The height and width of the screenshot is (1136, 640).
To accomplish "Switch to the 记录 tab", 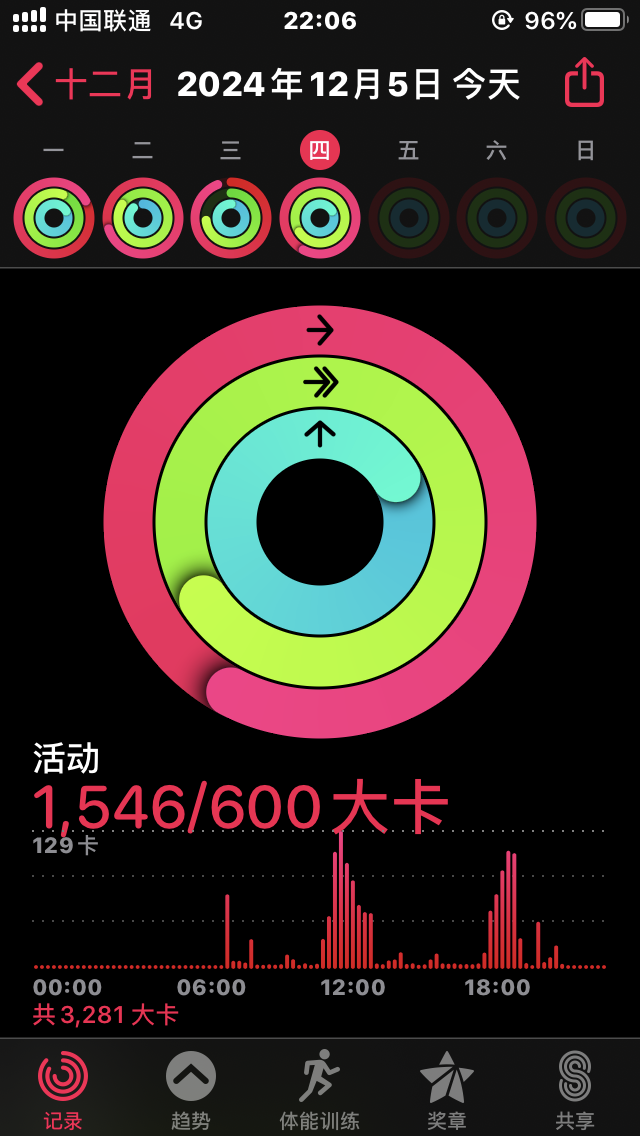I will (63, 1090).
